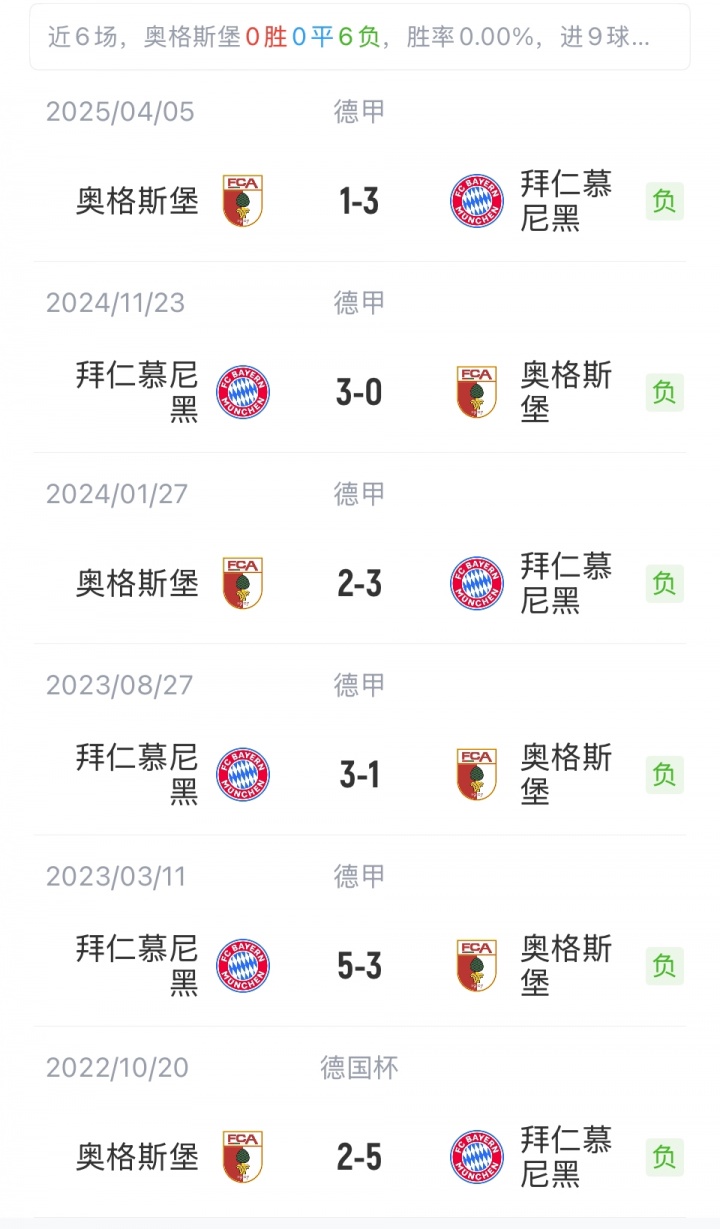Expand the 近6场 head-to-head summary
This screenshot has height=1229, width=720.
[359, 38]
